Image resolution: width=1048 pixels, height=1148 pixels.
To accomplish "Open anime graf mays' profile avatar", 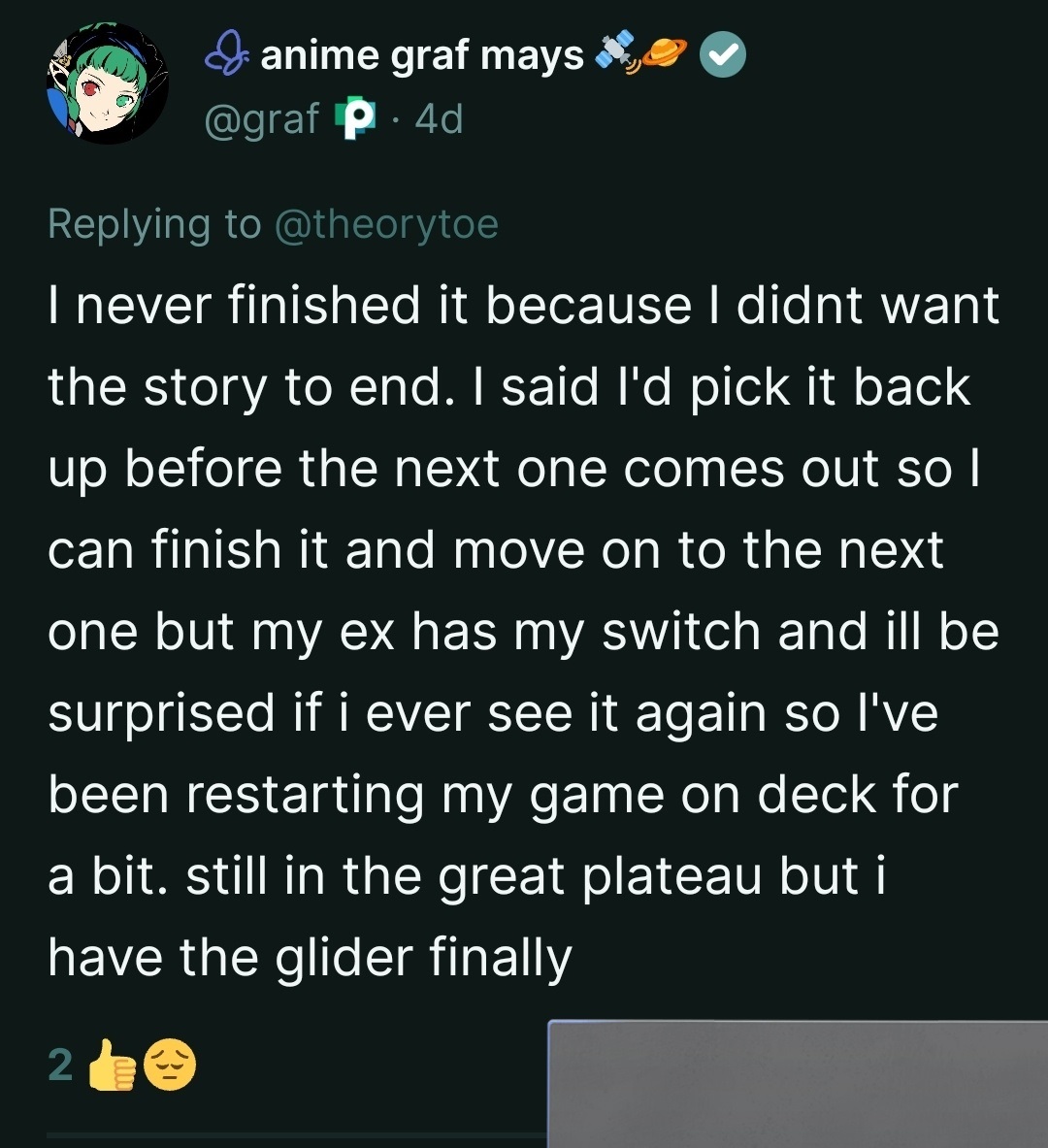I will coord(108,84).
